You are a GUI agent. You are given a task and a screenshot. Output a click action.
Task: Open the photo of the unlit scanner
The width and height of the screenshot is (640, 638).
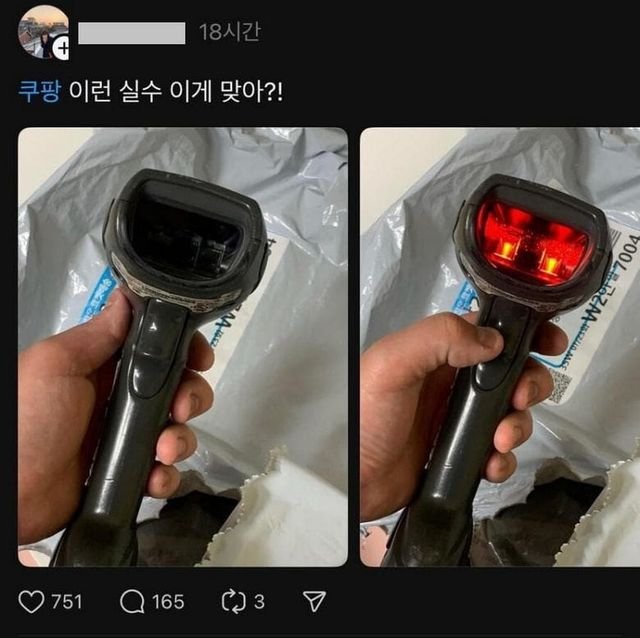pyautogui.click(x=183, y=346)
